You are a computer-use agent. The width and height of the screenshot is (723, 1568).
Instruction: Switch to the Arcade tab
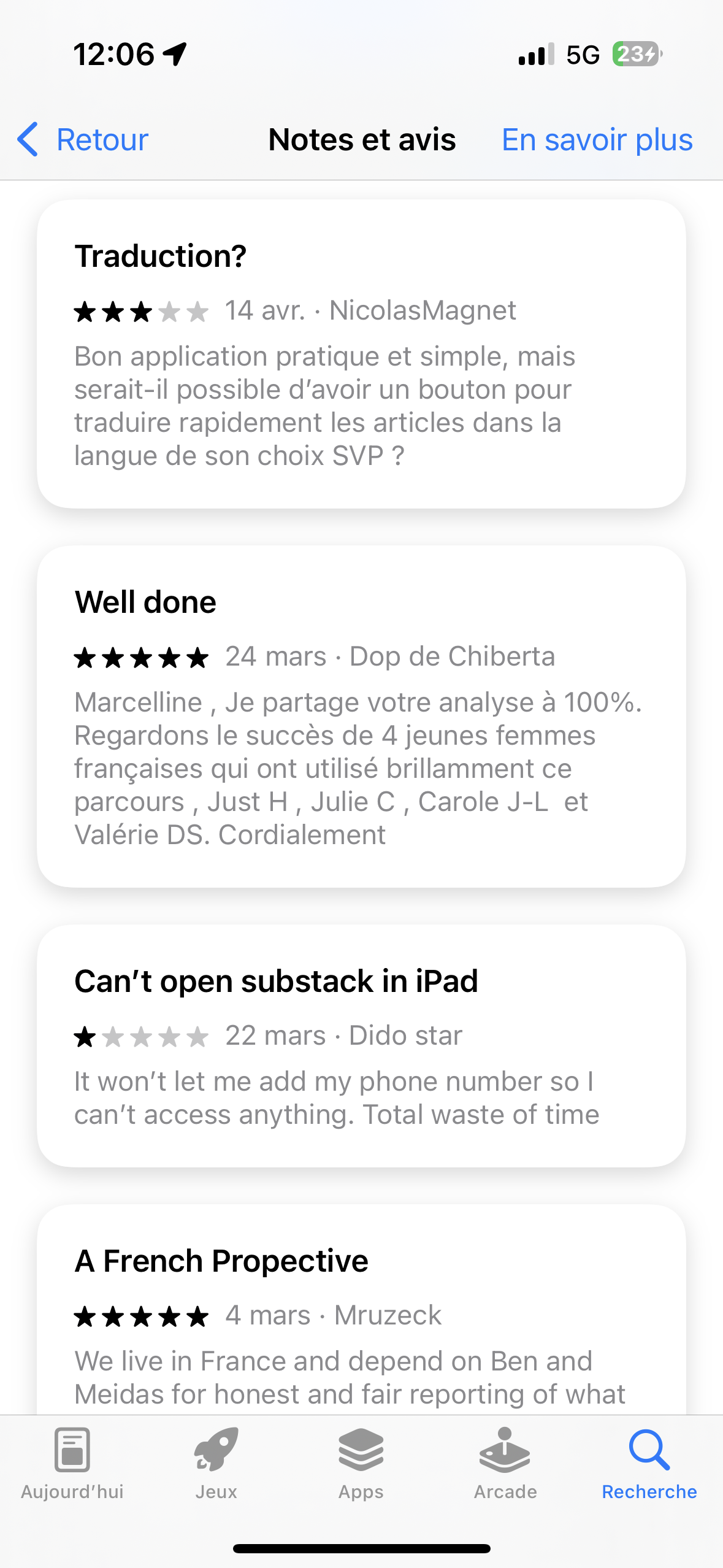coord(505,1463)
